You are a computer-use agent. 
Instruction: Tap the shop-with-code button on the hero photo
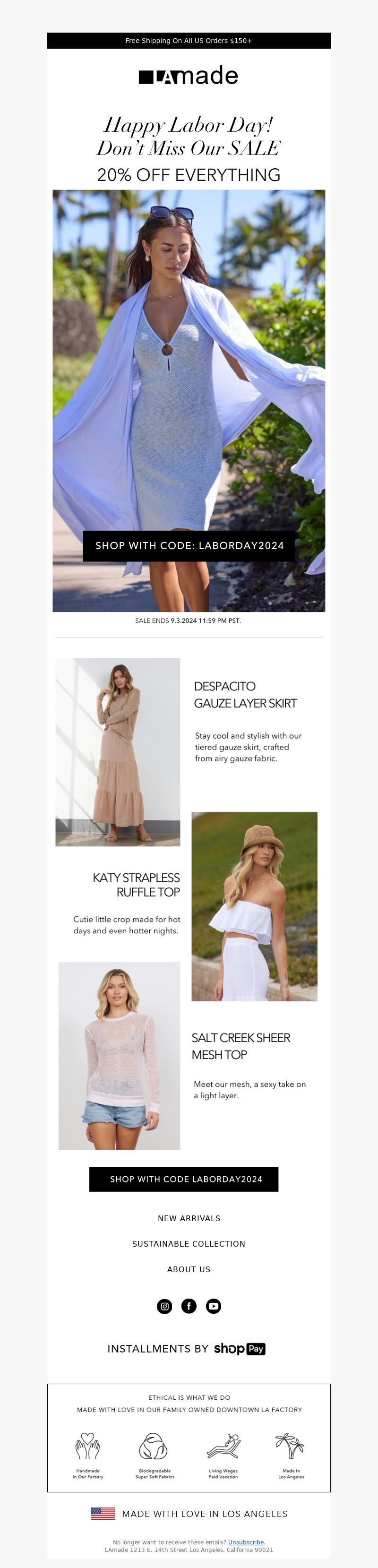(189, 545)
